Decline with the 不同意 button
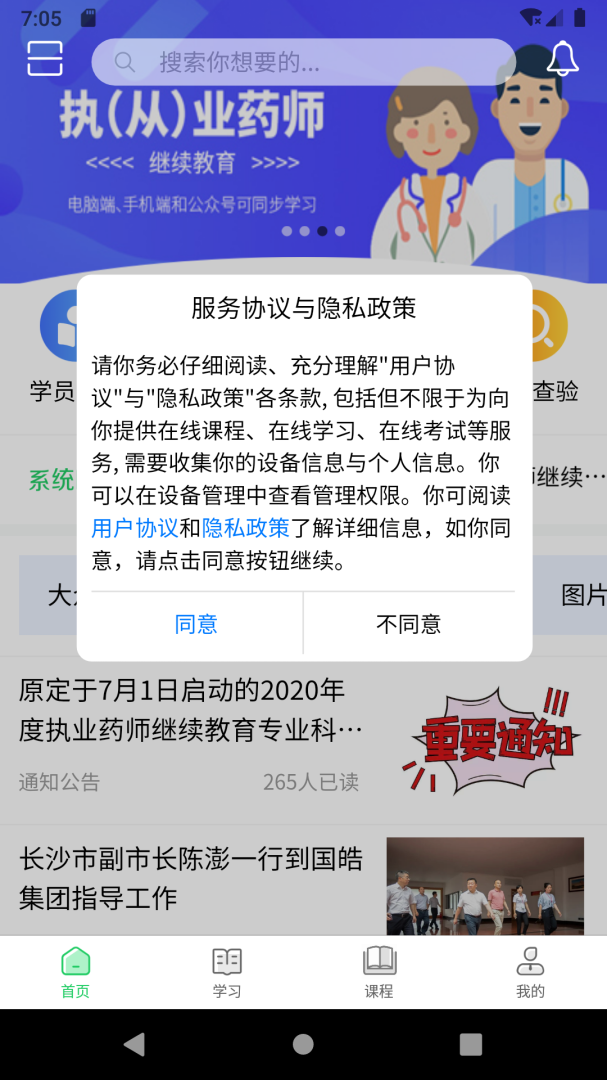 pos(408,624)
